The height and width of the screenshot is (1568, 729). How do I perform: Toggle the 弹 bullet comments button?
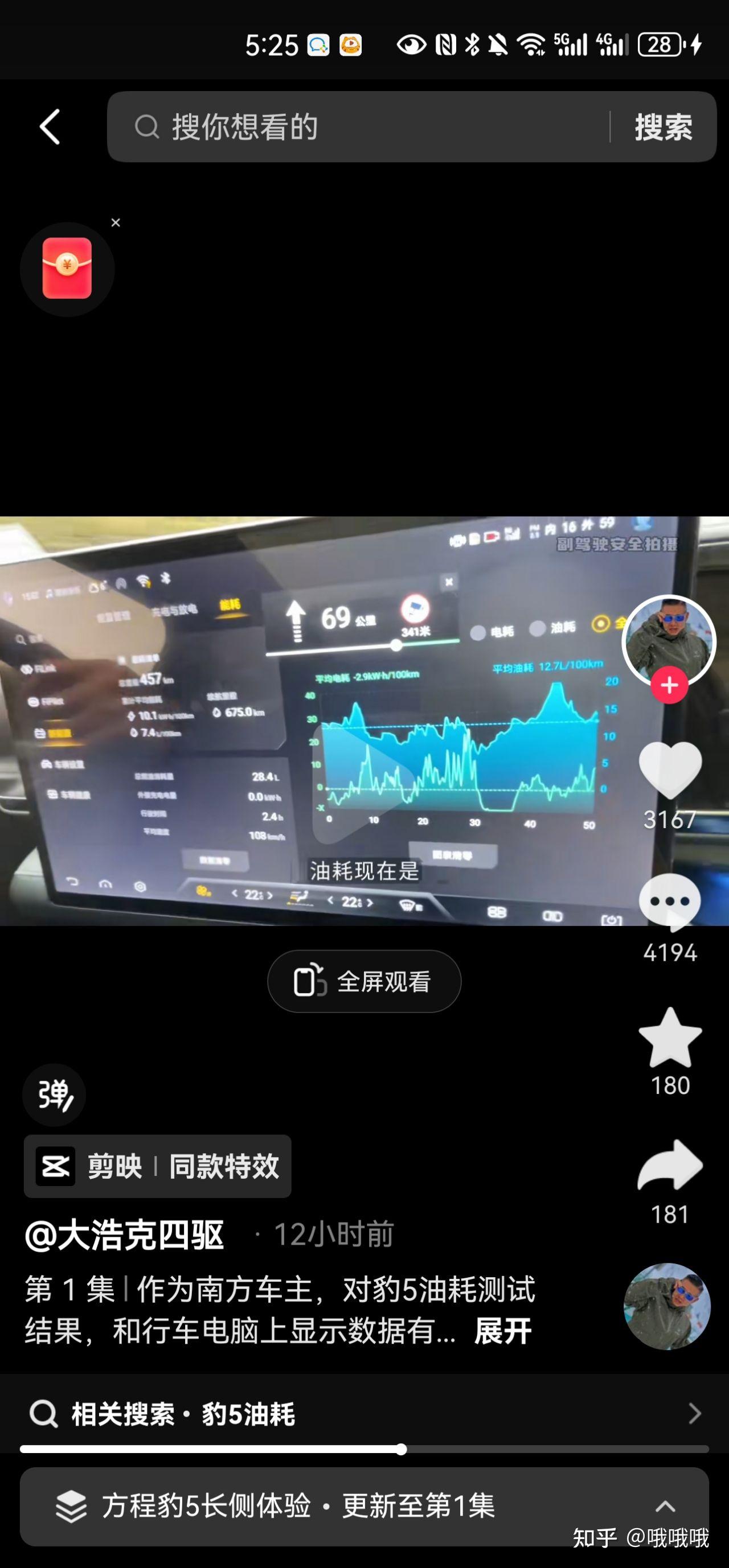click(54, 1094)
